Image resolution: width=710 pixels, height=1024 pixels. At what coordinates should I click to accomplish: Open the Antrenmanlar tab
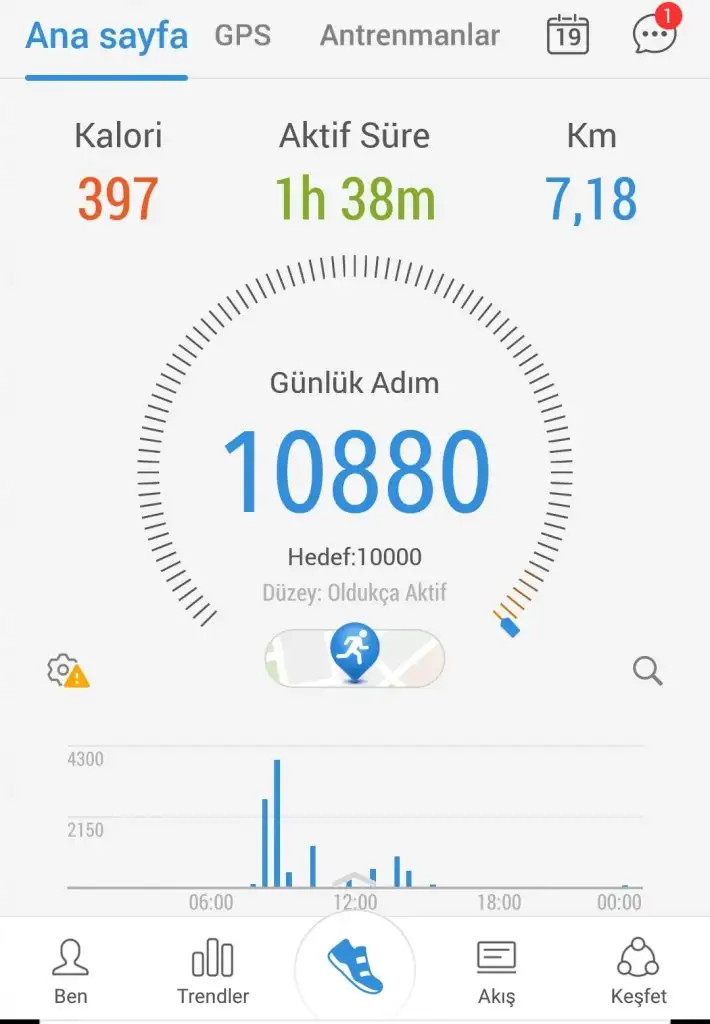[409, 36]
